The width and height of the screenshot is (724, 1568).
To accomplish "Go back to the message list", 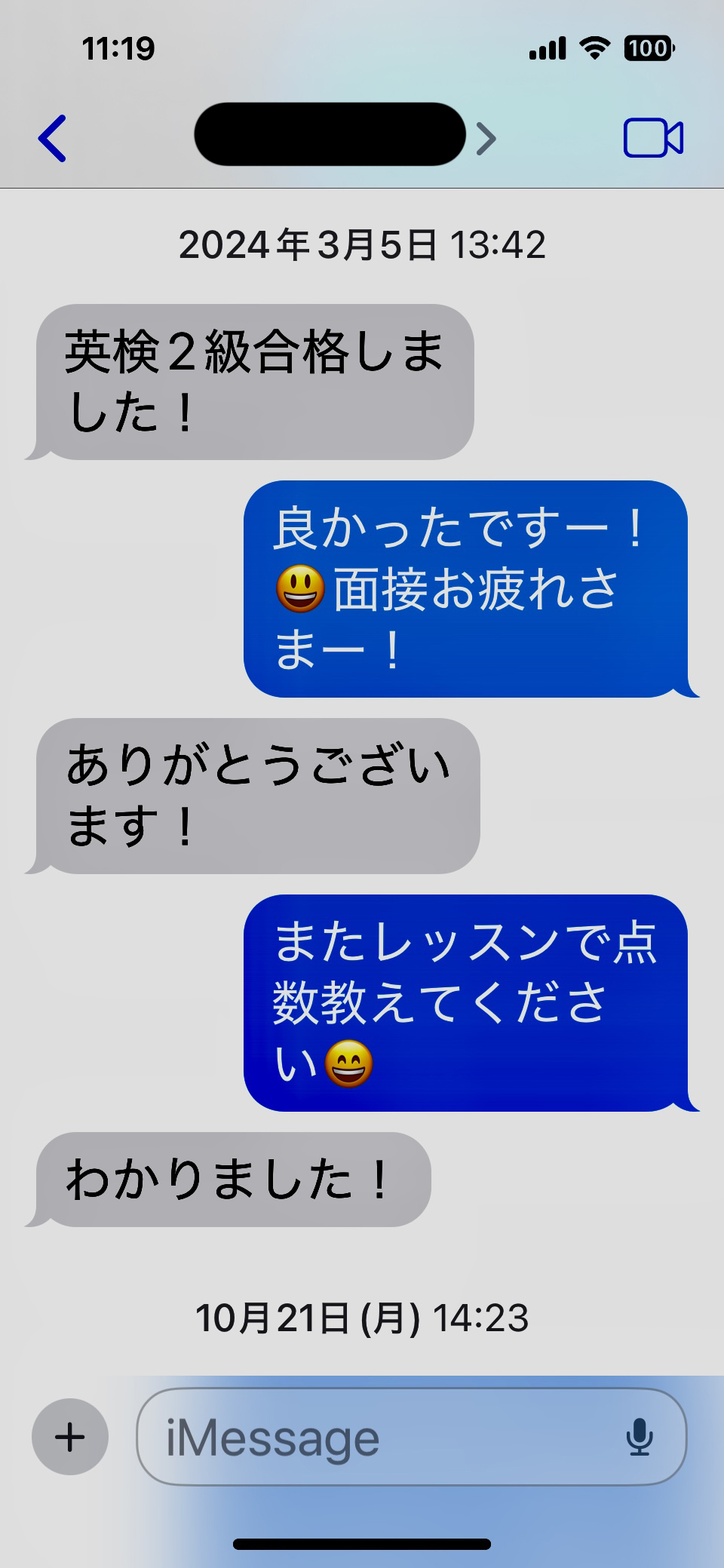I will coord(53,138).
